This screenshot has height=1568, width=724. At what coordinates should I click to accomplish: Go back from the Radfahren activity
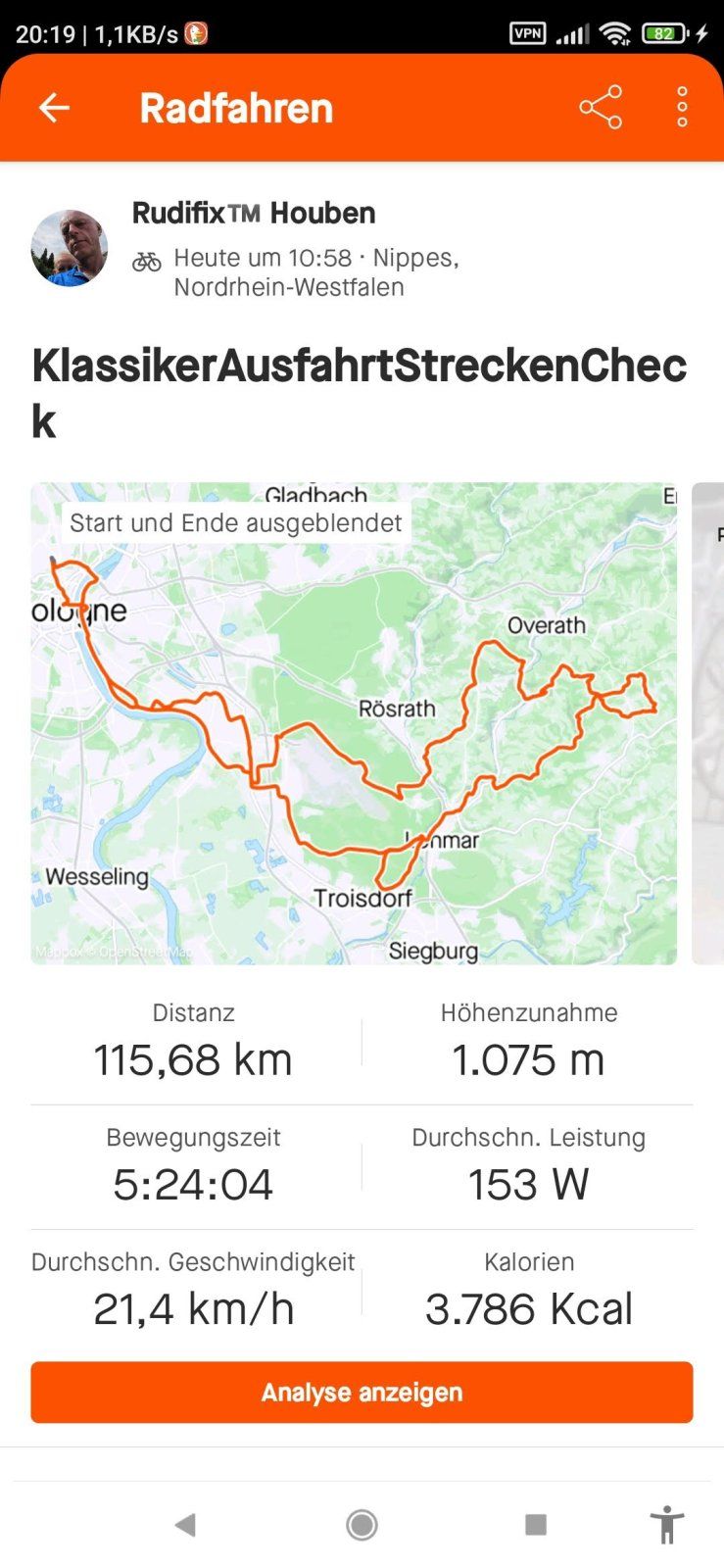coord(54,108)
